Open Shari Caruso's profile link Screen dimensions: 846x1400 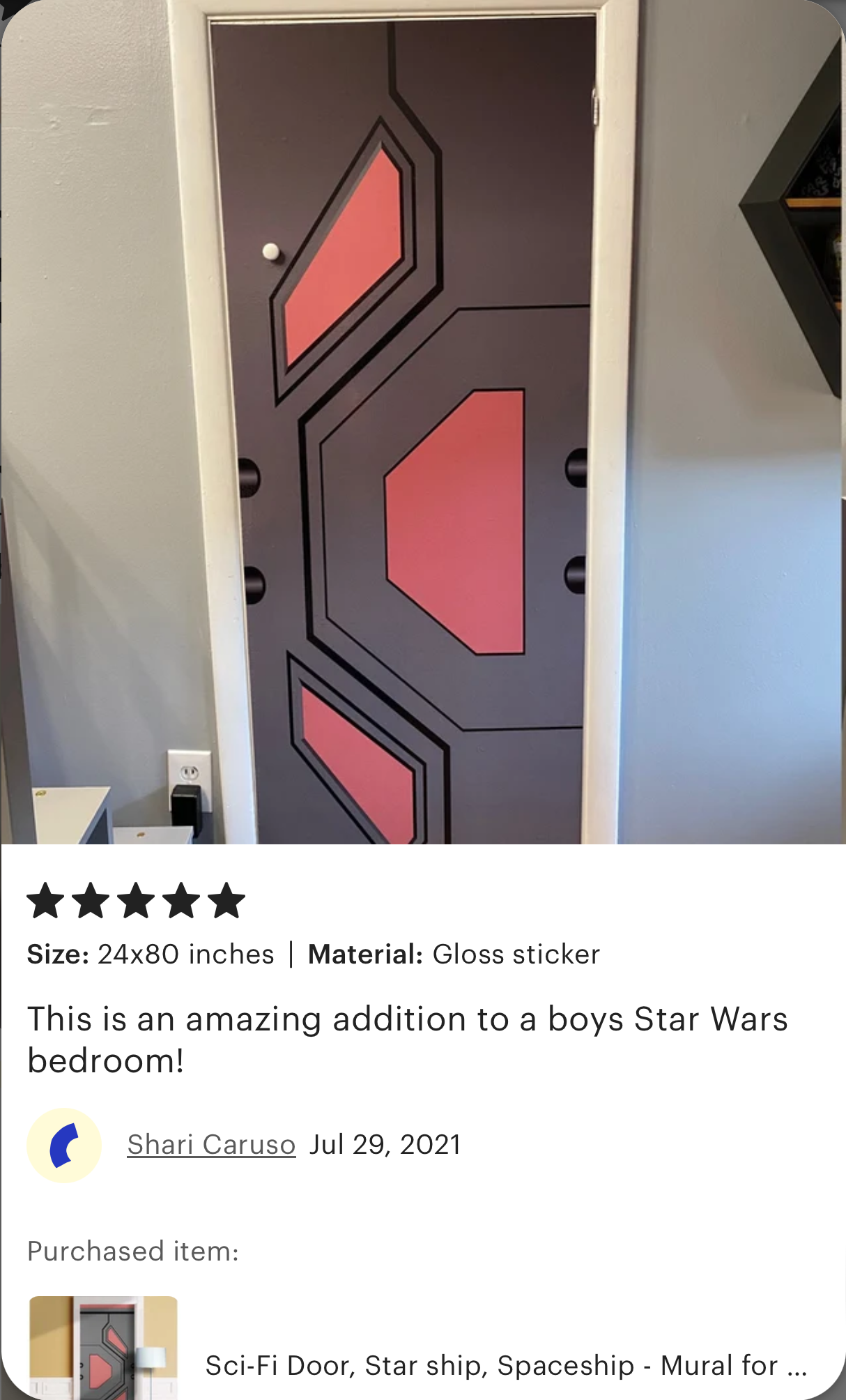pos(211,1145)
